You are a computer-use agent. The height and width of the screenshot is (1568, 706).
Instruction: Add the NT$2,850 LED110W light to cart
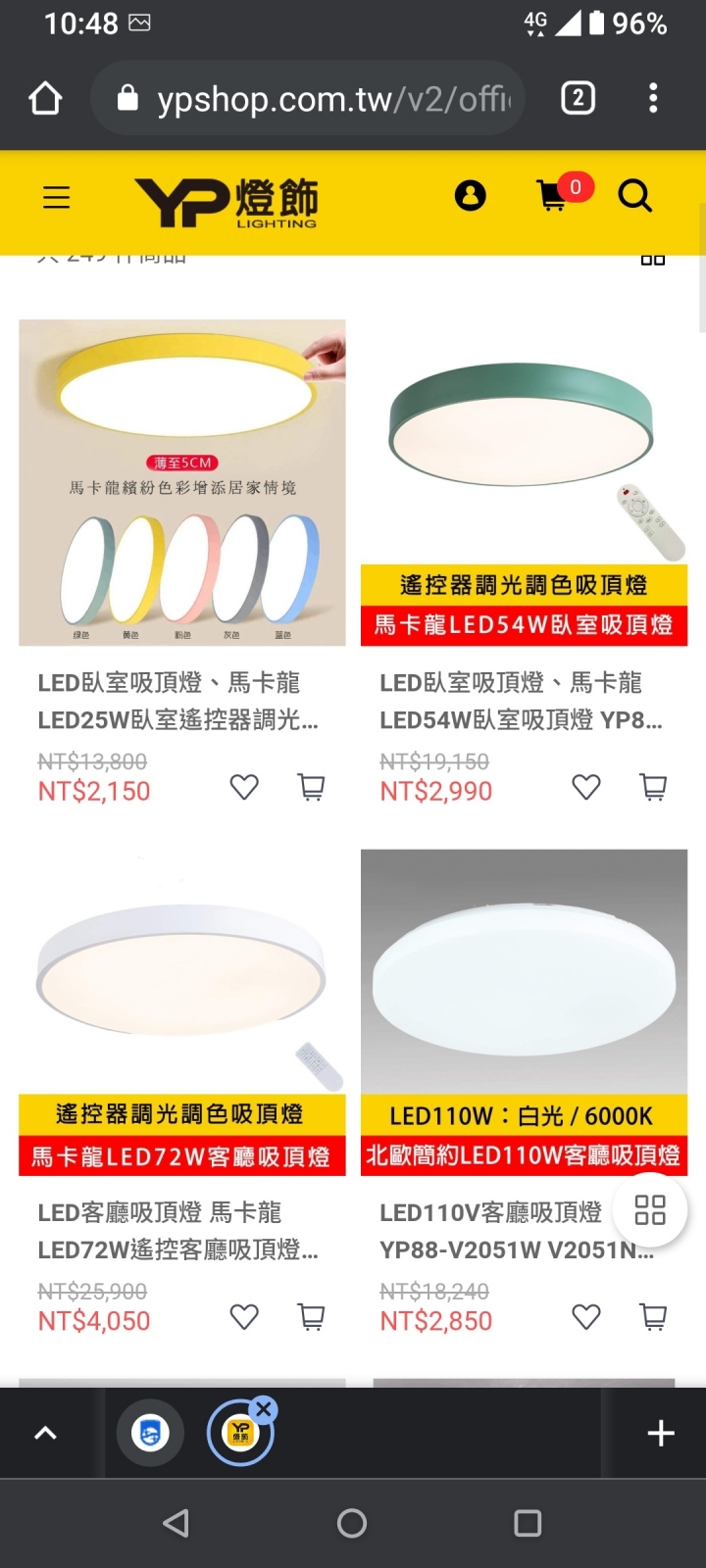(653, 1317)
